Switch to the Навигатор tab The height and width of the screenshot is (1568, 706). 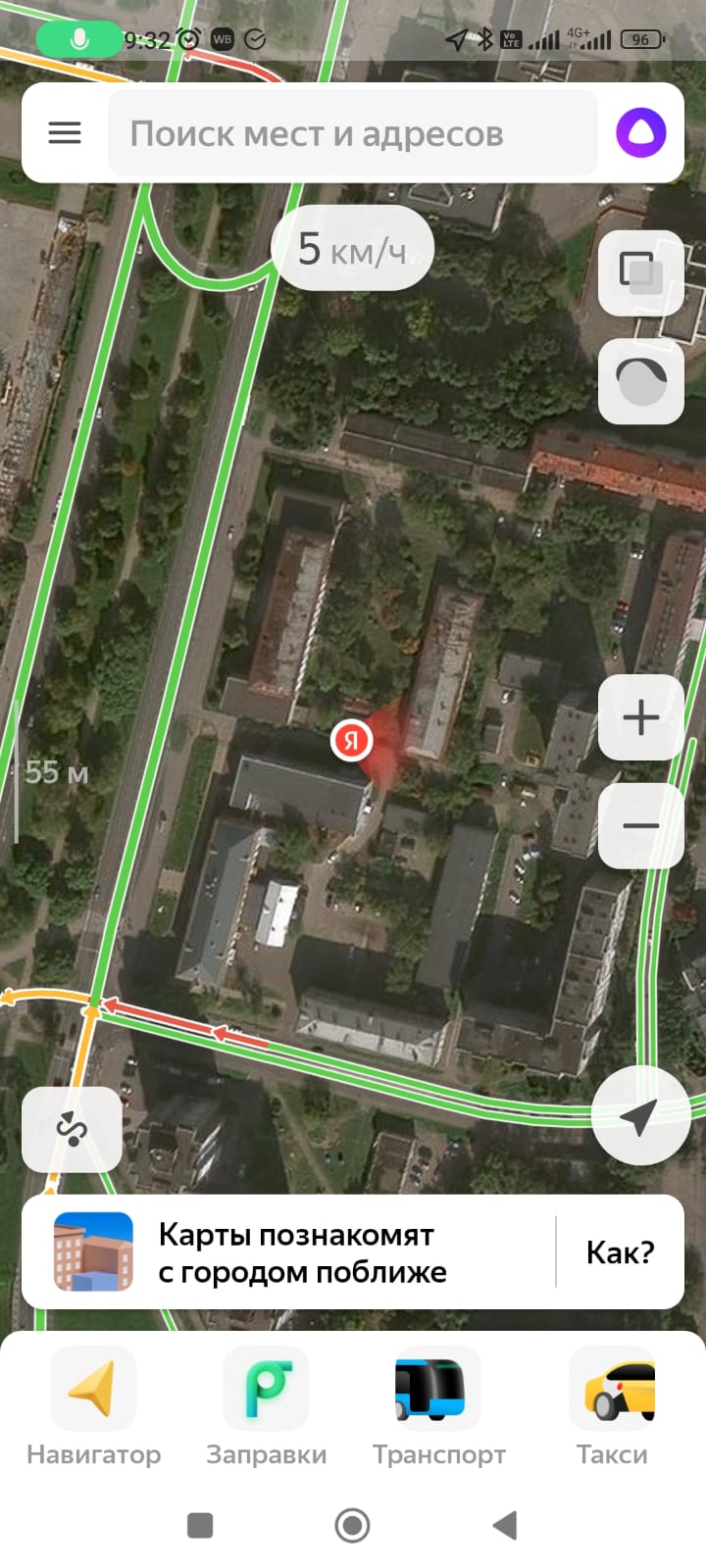click(x=93, y=1404)
